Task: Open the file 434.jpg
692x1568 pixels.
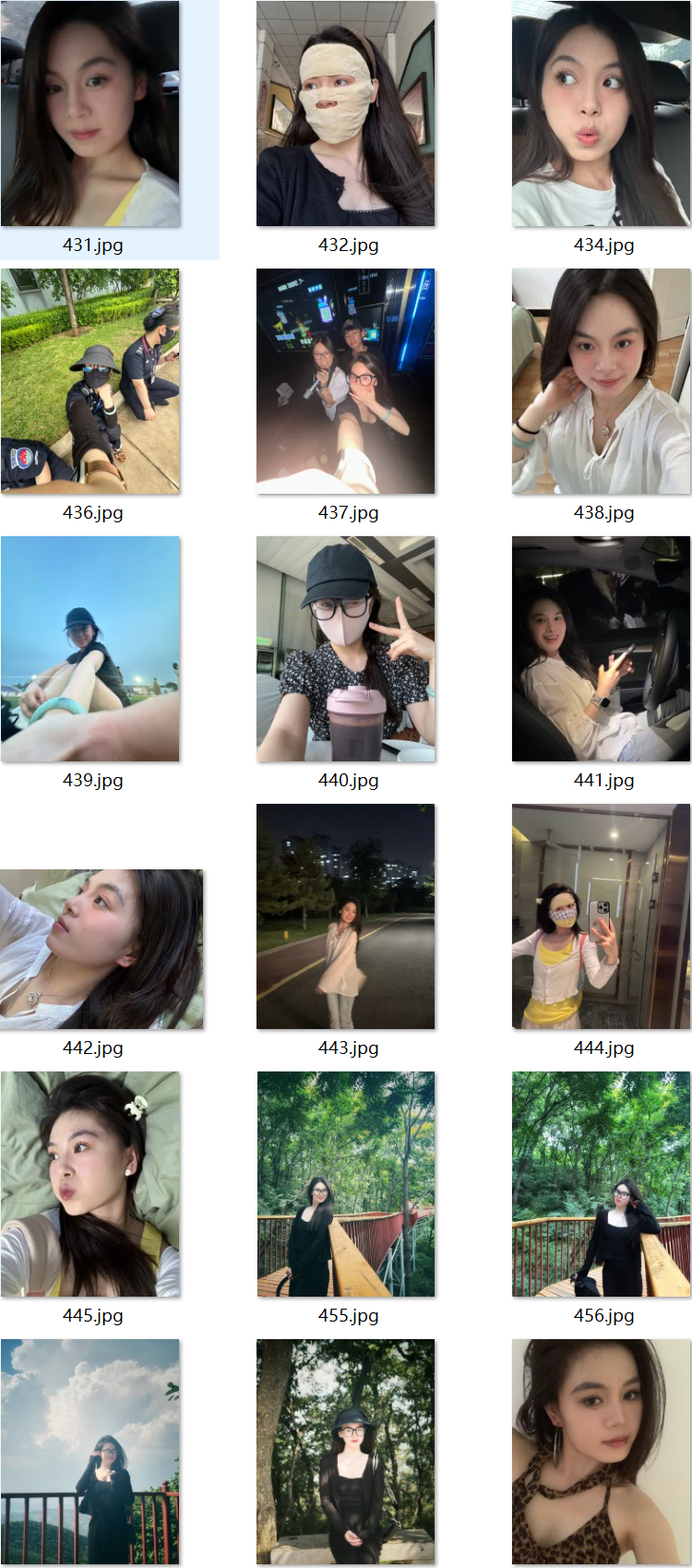Action: point(601,114)
